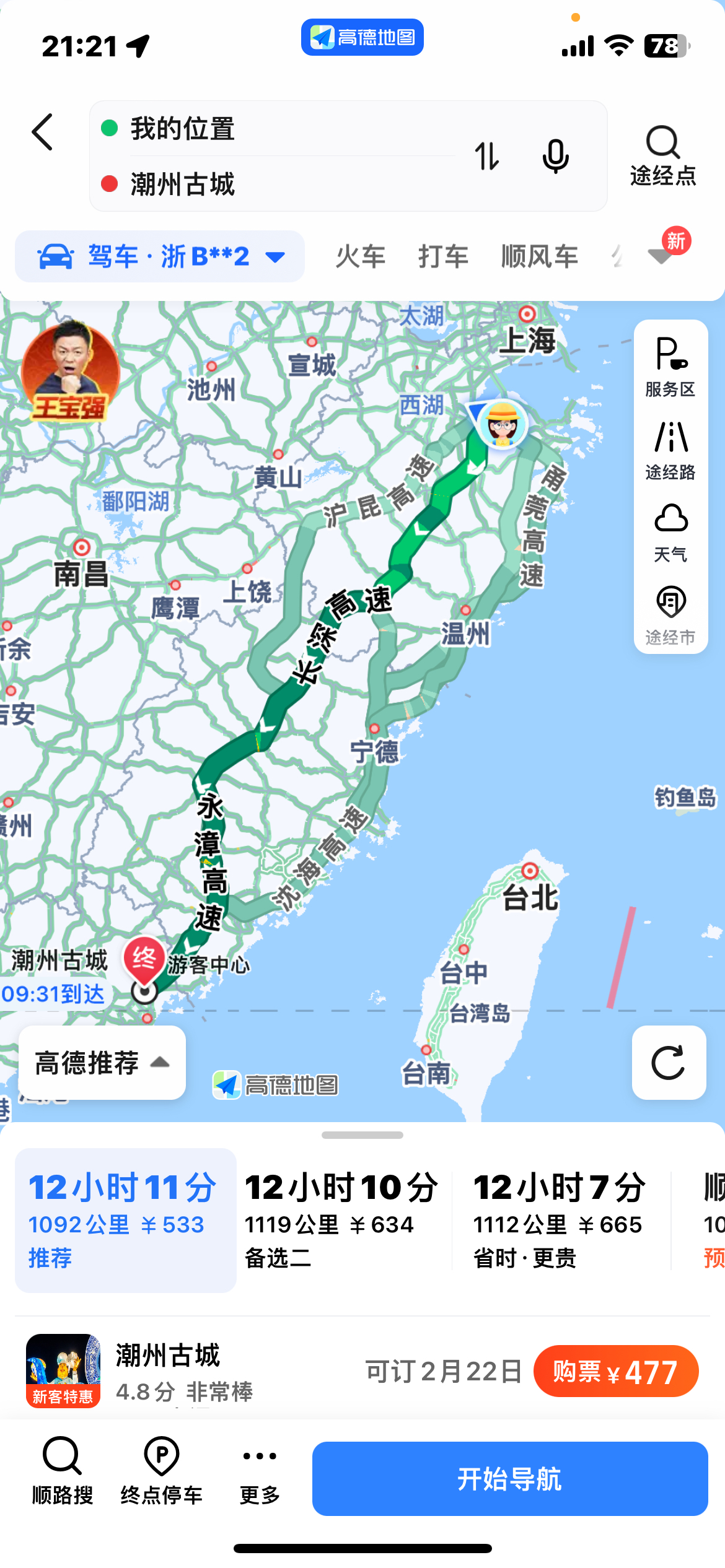The image size is (725, 1568).
Task: Swap start and destination locations
Action: pos(487,156)
